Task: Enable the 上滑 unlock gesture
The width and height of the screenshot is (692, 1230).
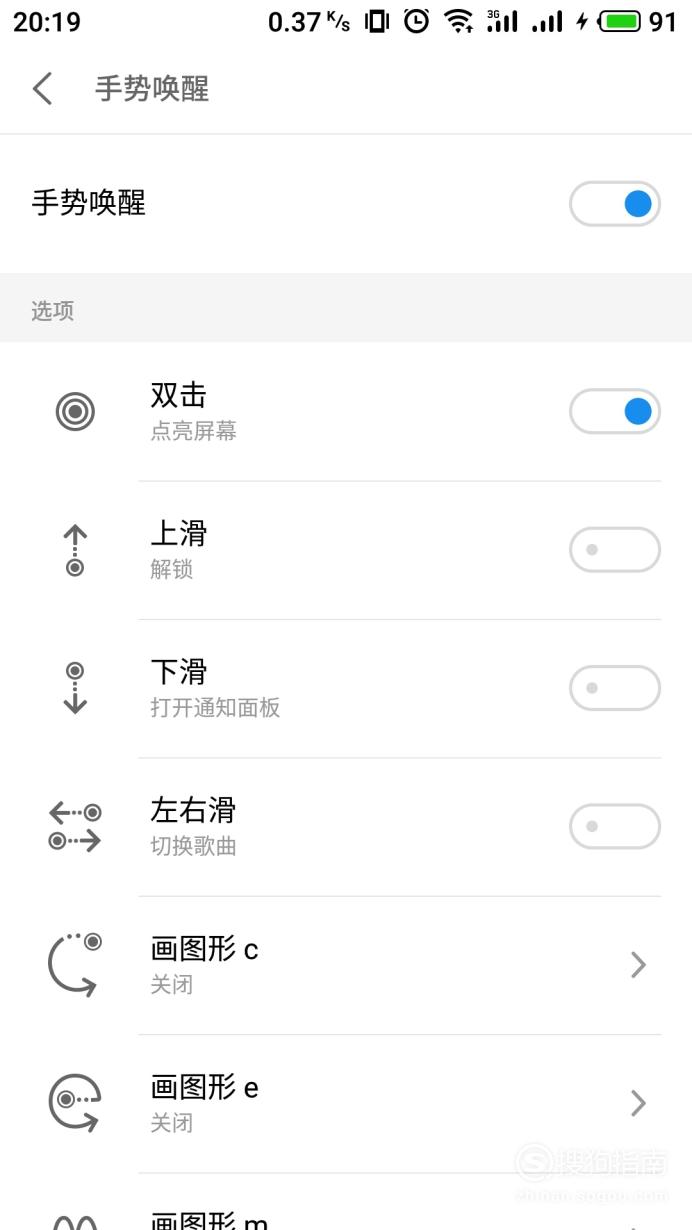Action: tap(615, 550)
